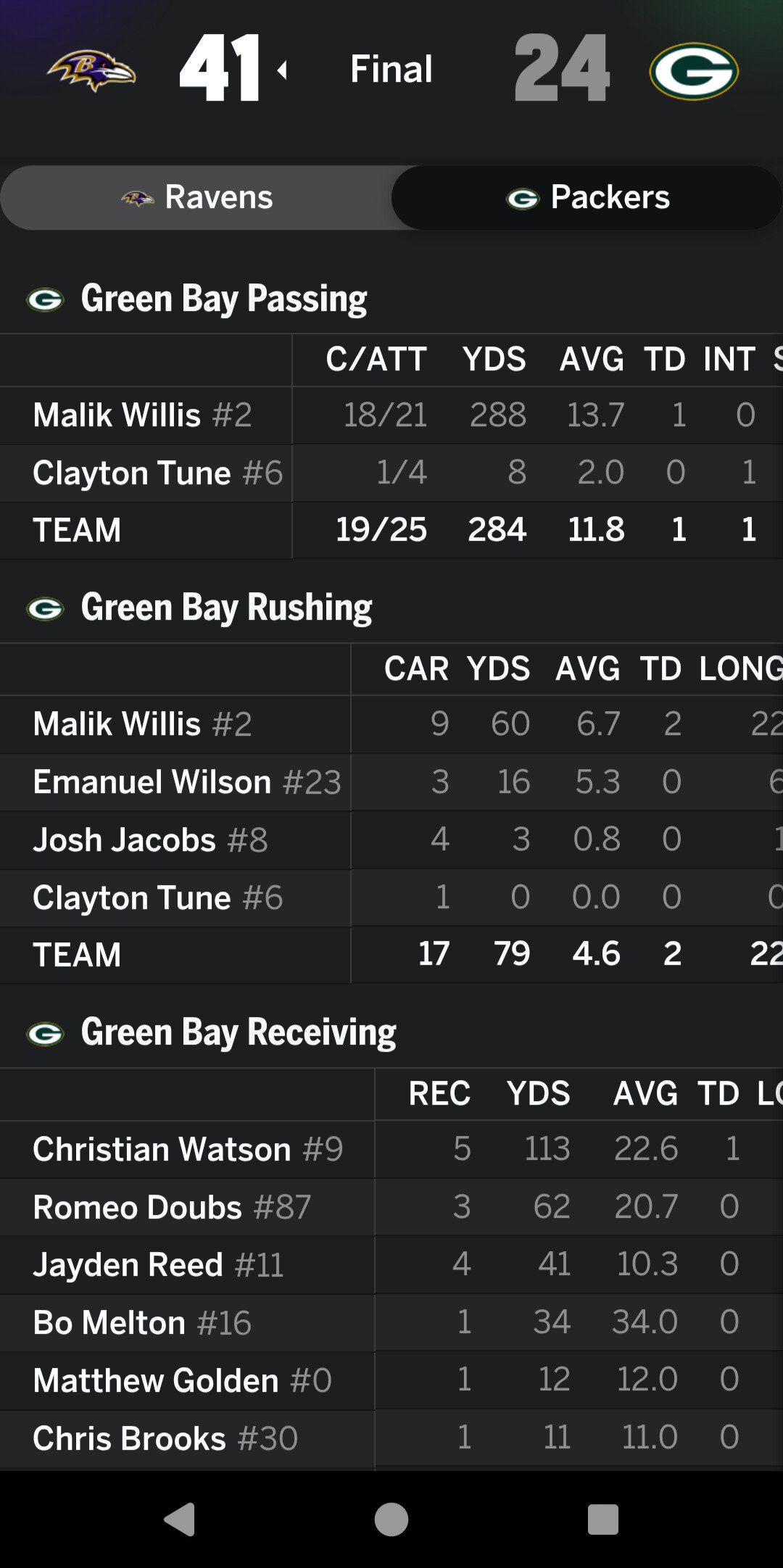
Task: Switch to the Ravens tab
Action: 197,198
